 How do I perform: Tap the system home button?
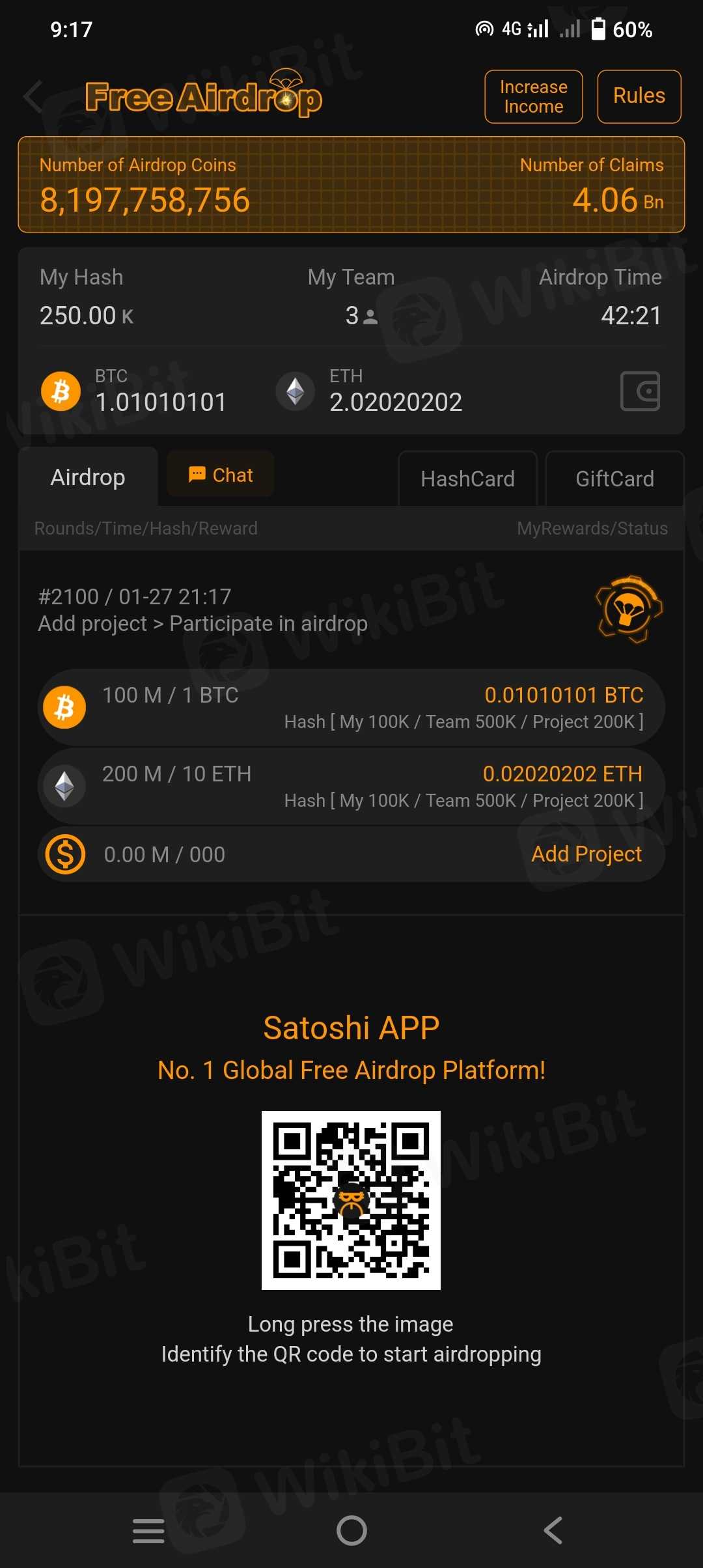(351, 1530)
